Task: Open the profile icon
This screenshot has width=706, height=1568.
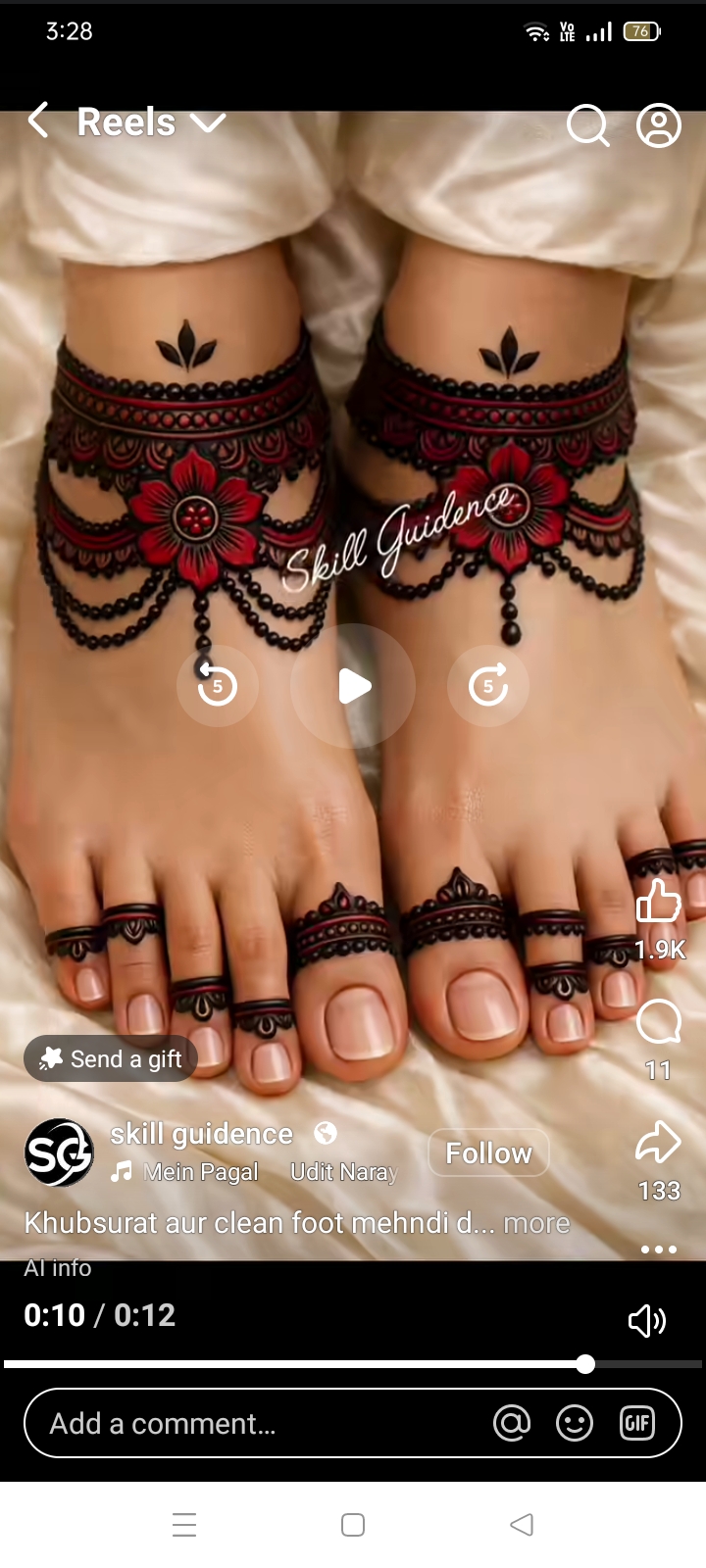Action: [x=659, y=124]
